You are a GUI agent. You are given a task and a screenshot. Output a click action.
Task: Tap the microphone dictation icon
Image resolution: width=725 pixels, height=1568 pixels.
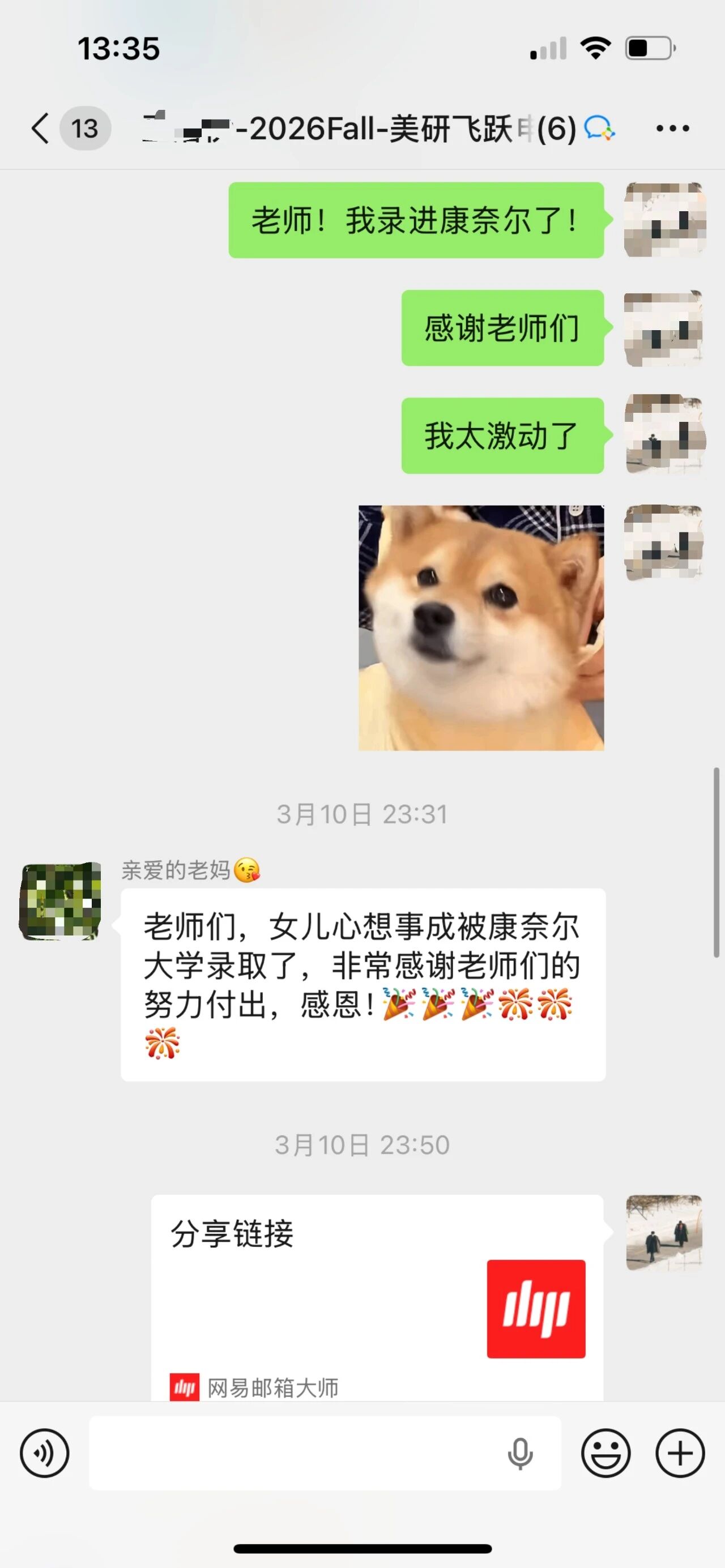[520, 1454]
